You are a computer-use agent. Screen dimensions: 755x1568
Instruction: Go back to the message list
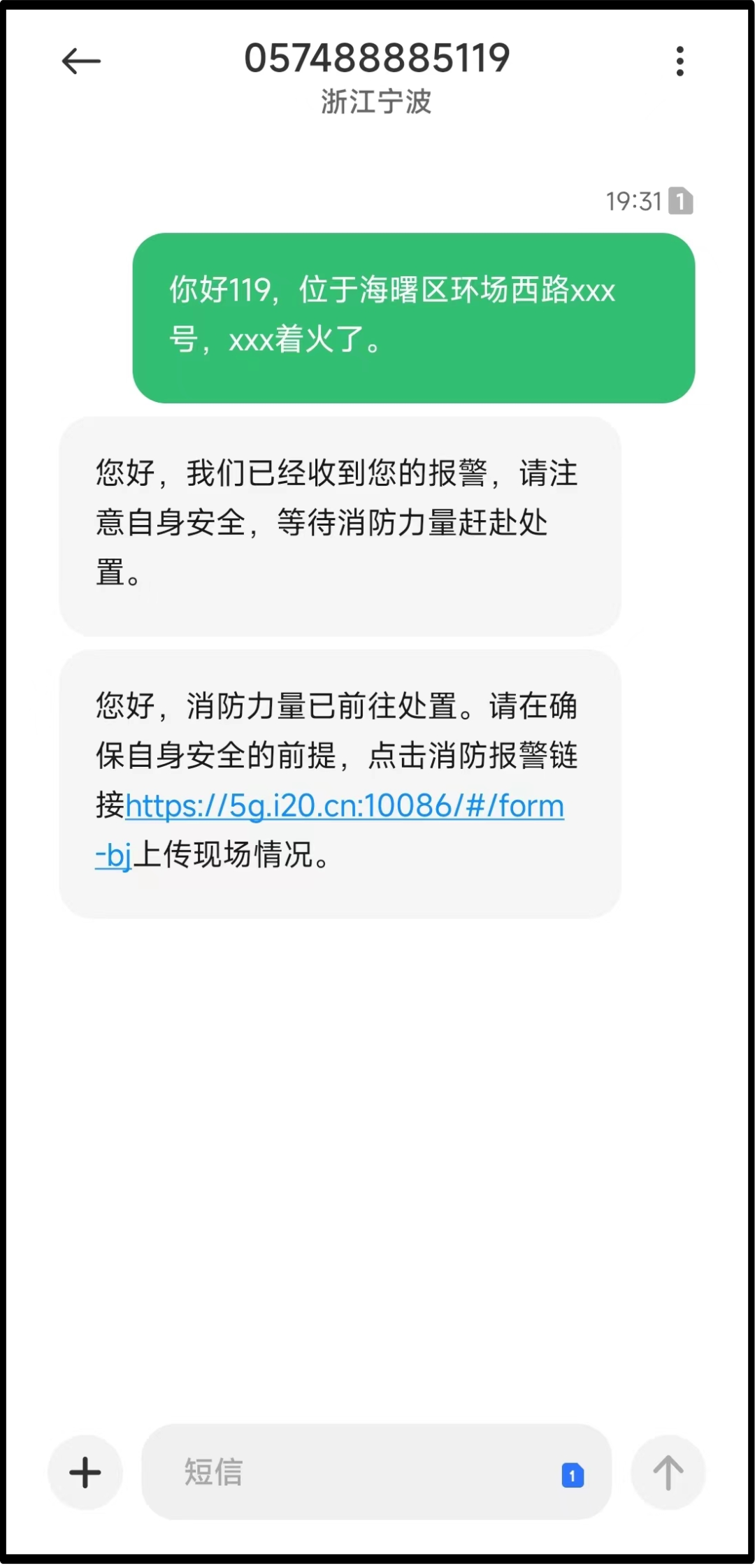click(81, 62)
